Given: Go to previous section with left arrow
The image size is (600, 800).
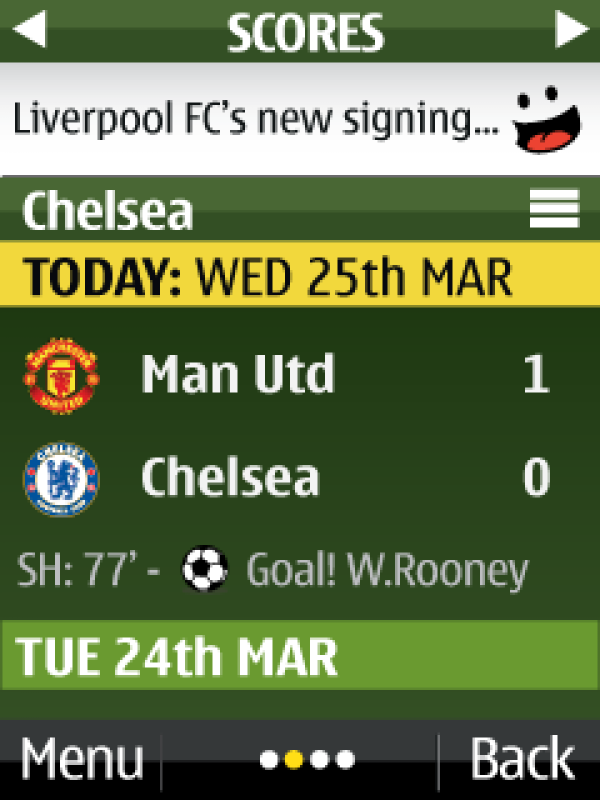Looking at the screenshot, I should pos(30,30).
